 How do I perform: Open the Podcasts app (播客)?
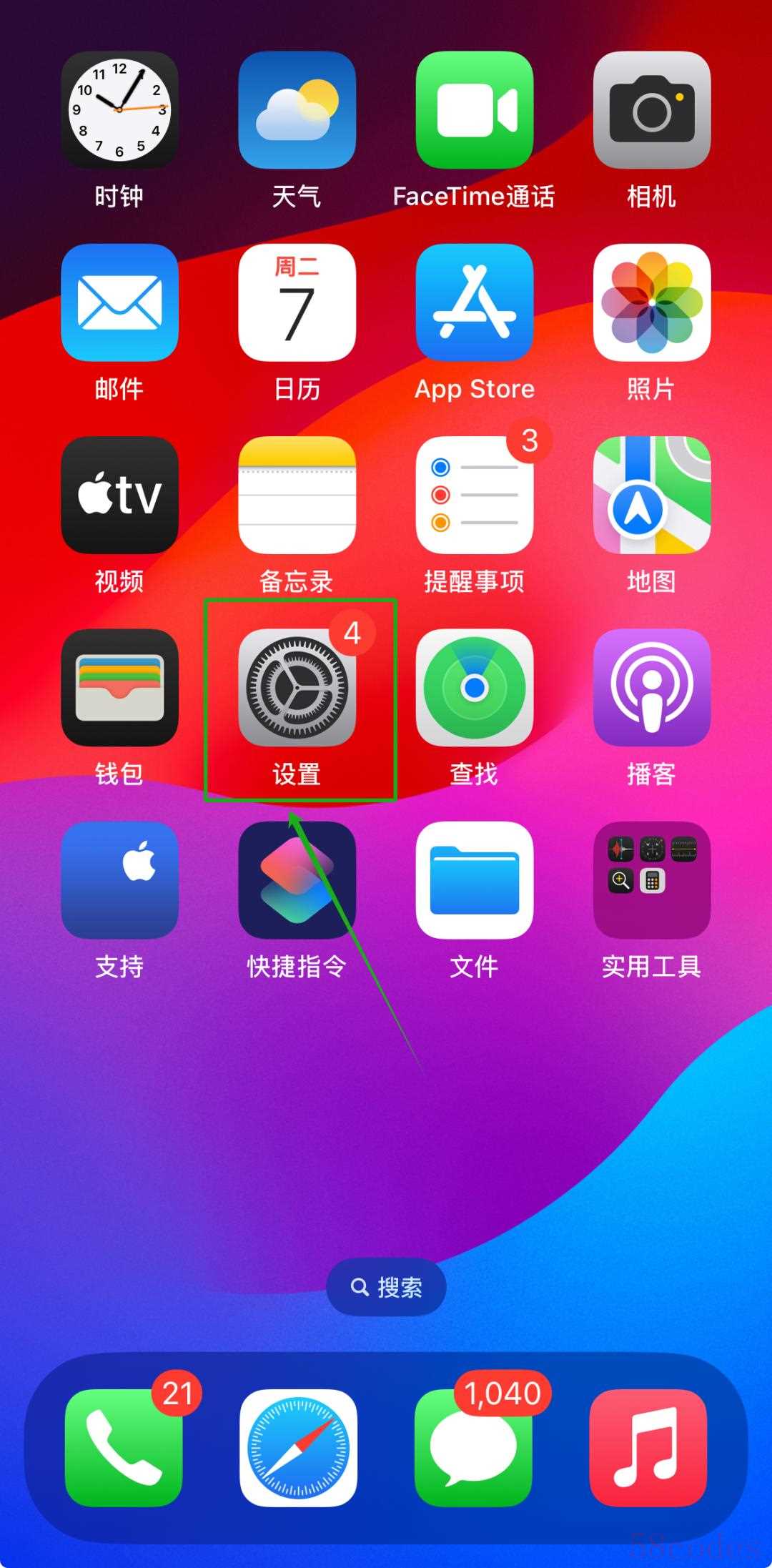pyautogui.click(x=651, y=688)
